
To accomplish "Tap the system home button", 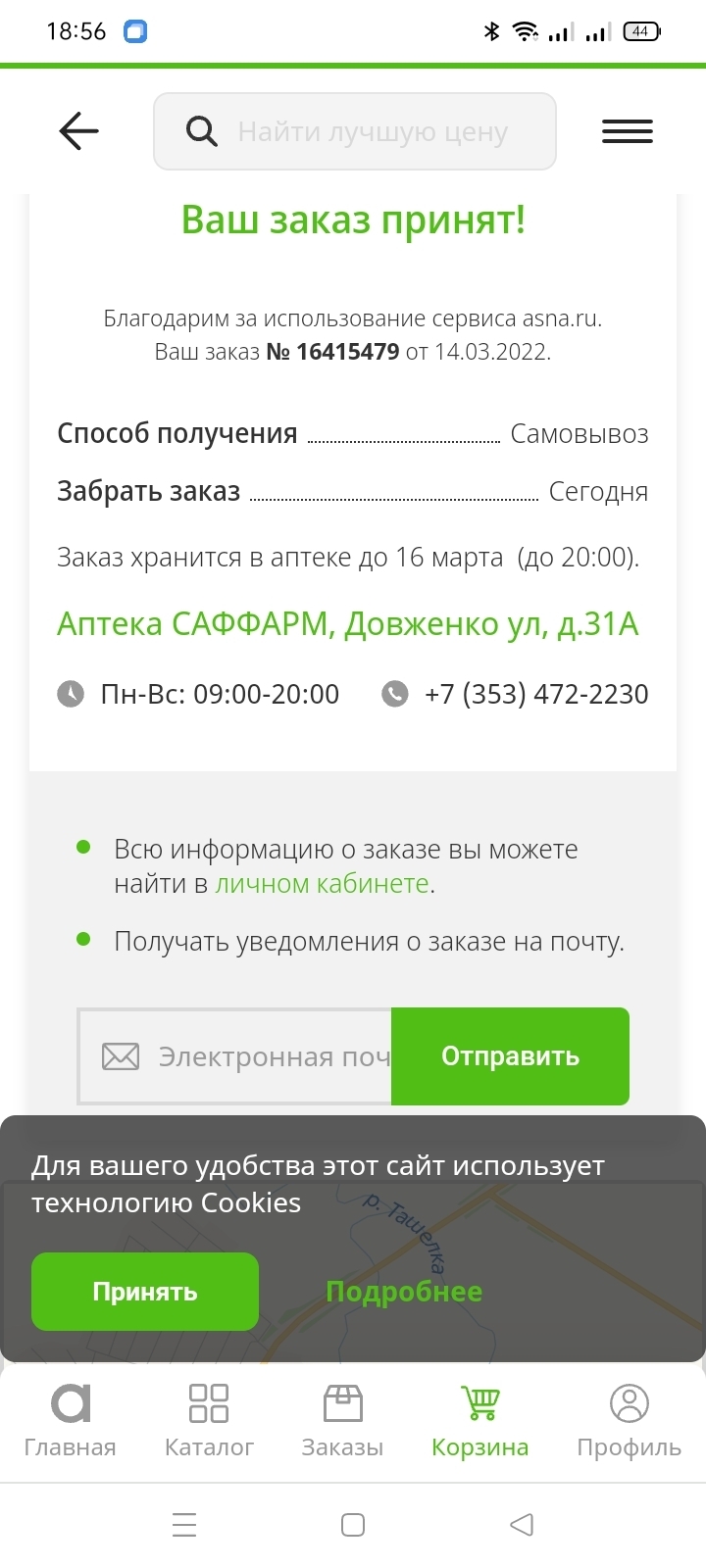I will point(353,1525).
